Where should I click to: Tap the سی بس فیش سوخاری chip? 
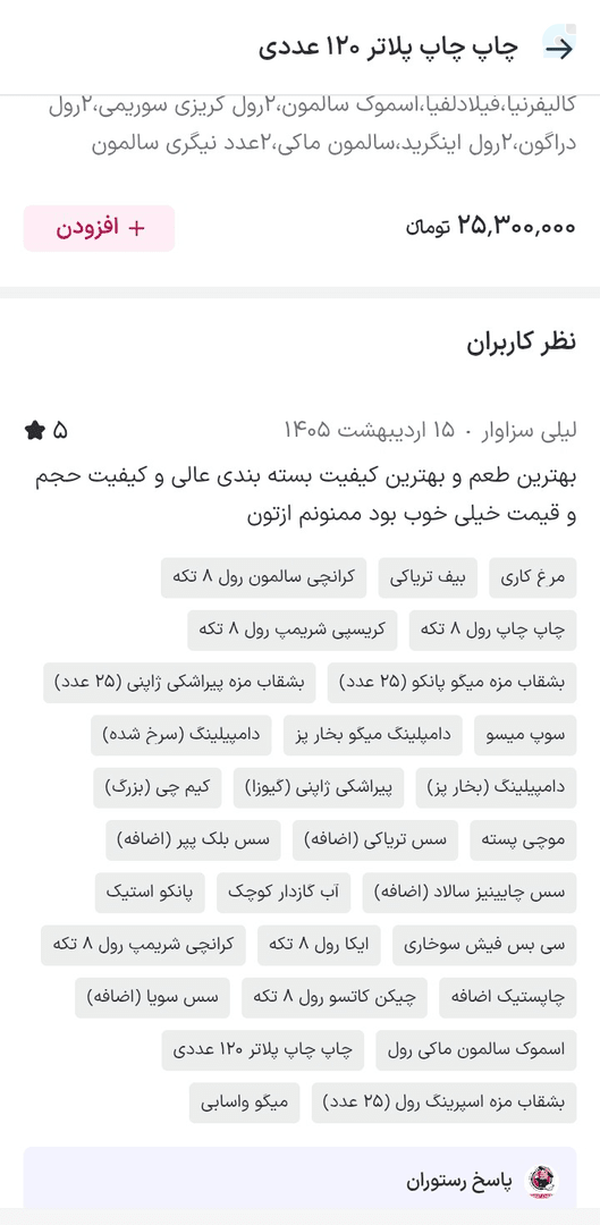(x=484, y=943)
